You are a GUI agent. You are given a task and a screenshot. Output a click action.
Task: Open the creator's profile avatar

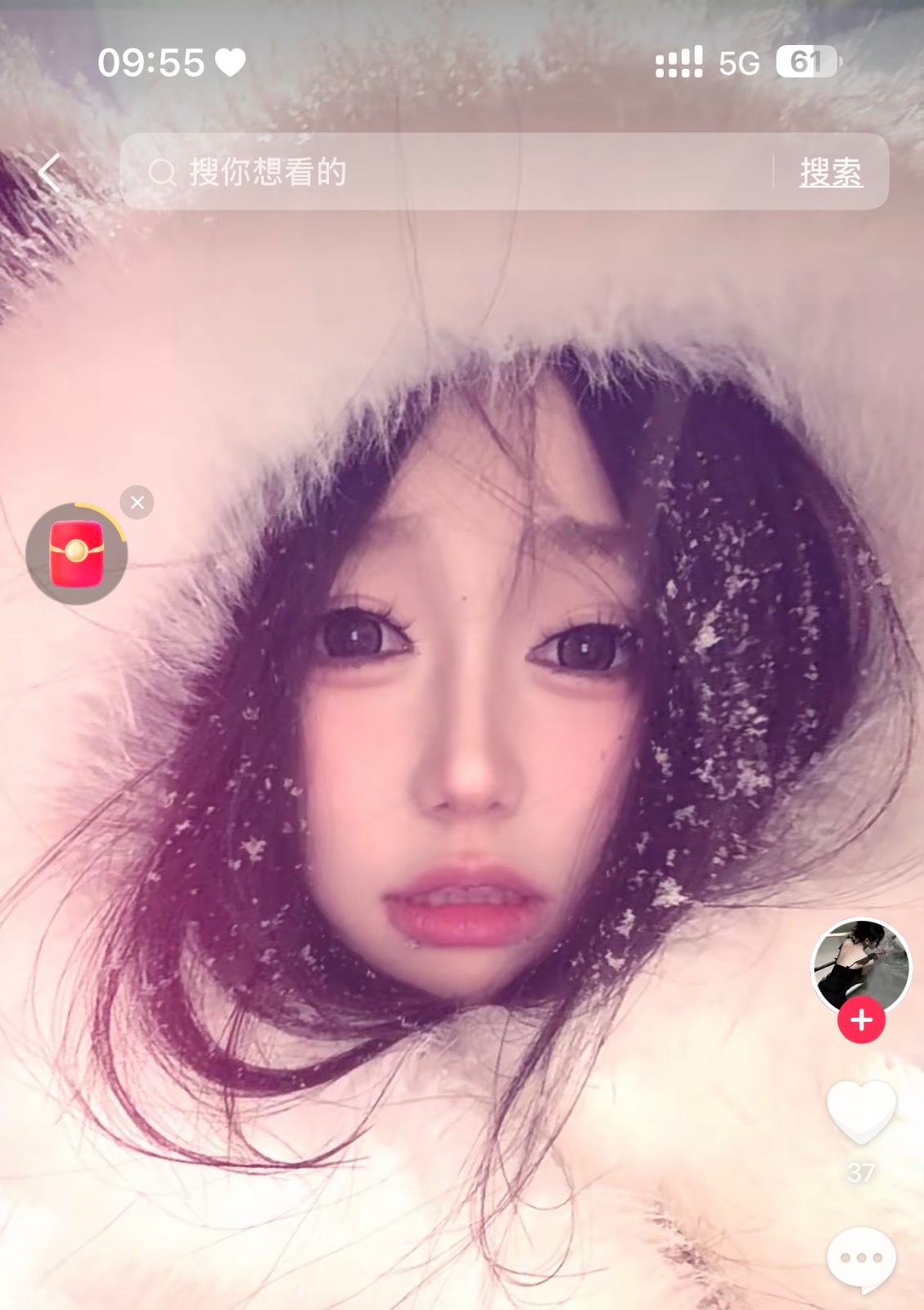pos(859,964)
